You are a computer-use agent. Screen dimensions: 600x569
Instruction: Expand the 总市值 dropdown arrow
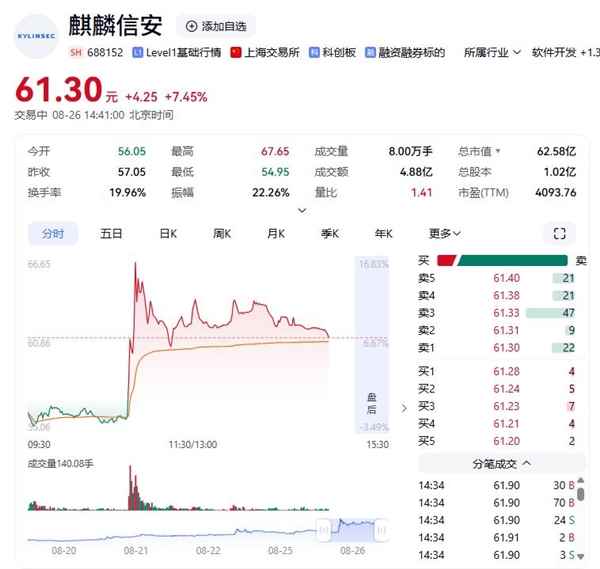pyautogui.click(x=498, y=152)
